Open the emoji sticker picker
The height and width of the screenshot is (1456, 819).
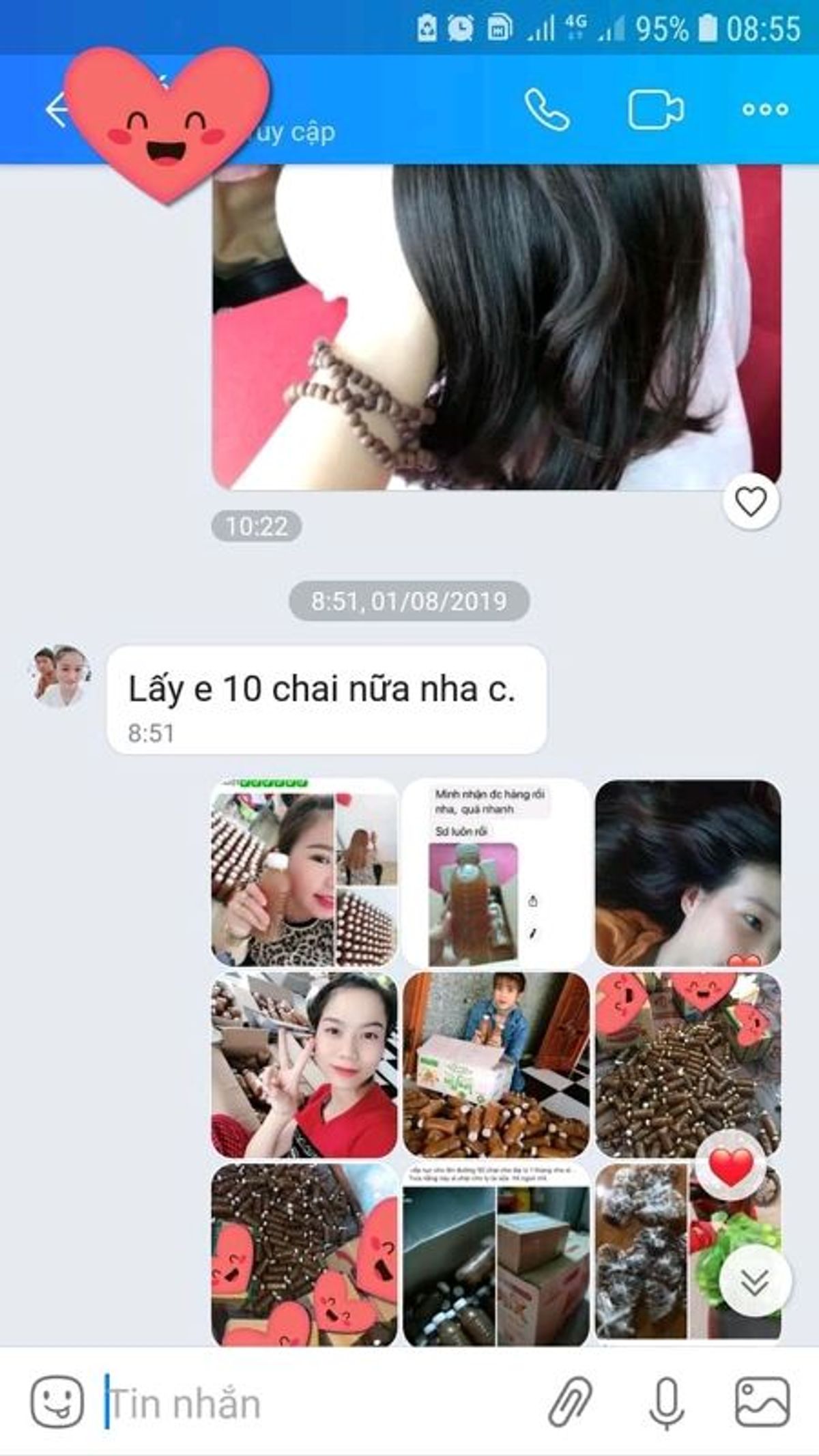click(x=57, y=1401)
